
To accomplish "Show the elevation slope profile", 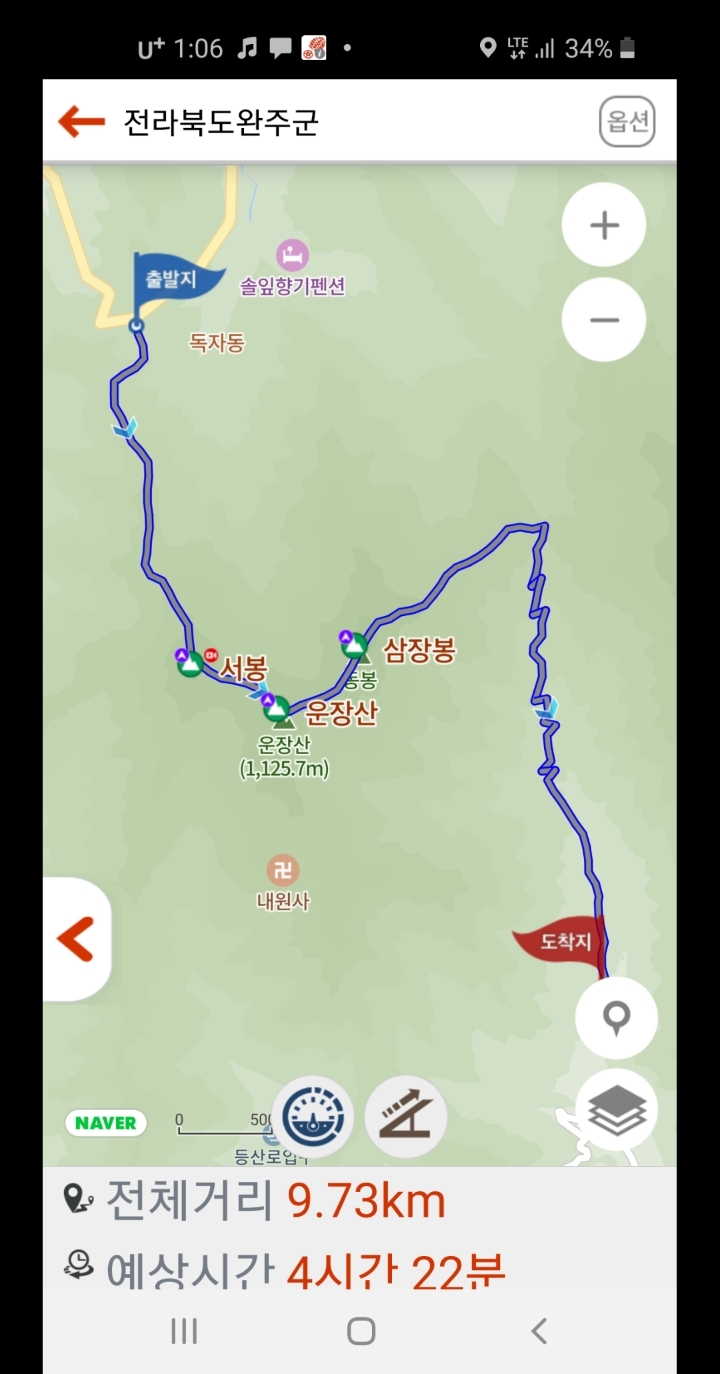I will pos(405,1116).
